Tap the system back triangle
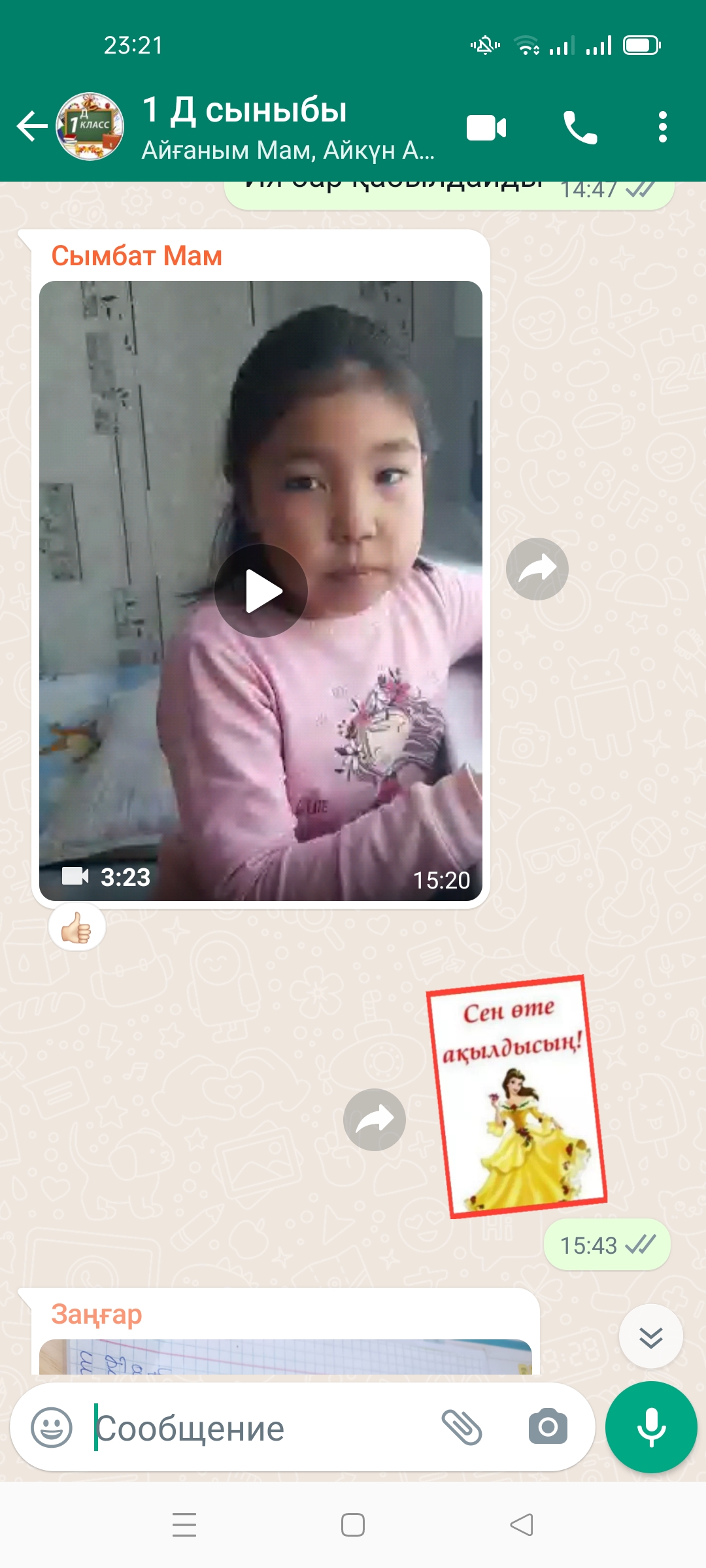706x1568 pixels. pyautogui.click(x=522, y=1525)
